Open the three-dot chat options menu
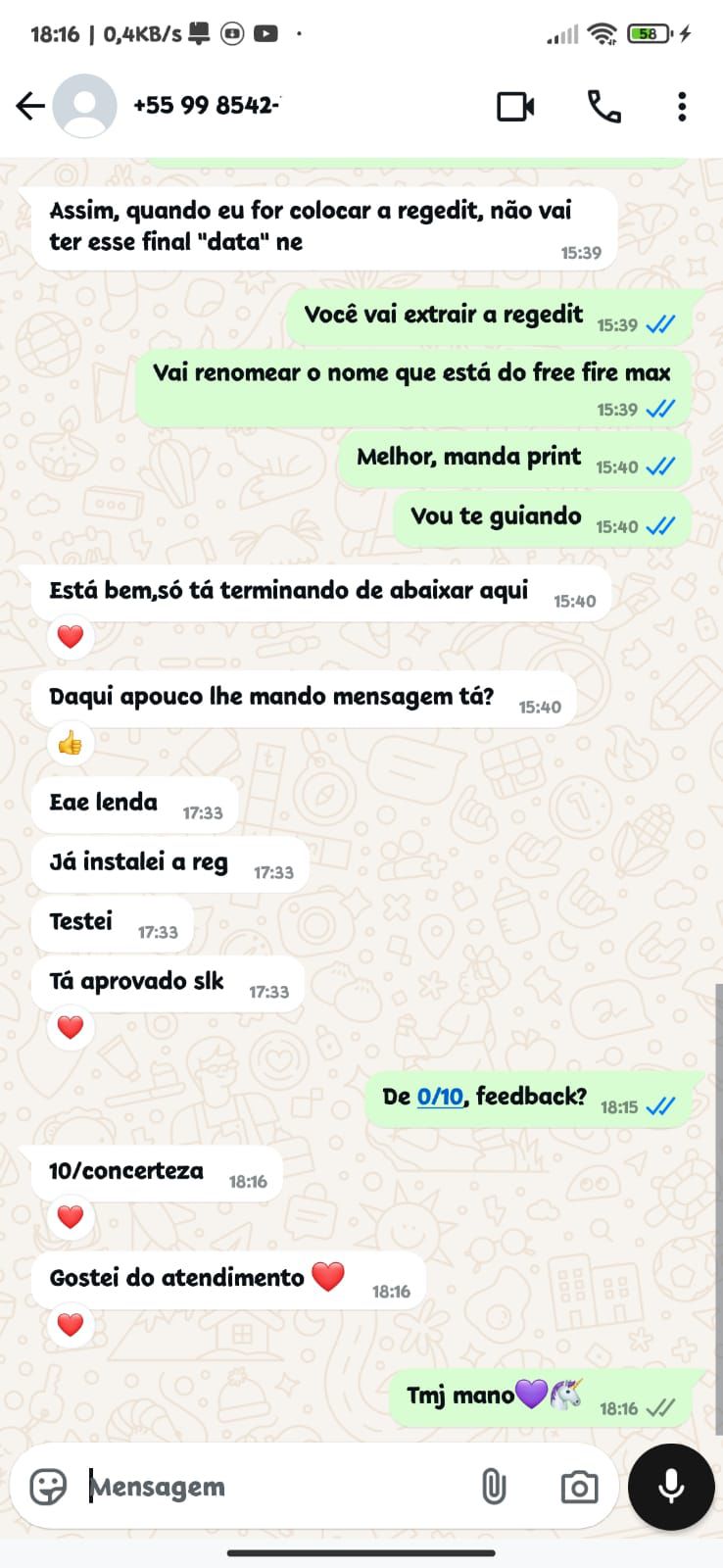This screenshot has width=723, height=1568. click(682, 106)
